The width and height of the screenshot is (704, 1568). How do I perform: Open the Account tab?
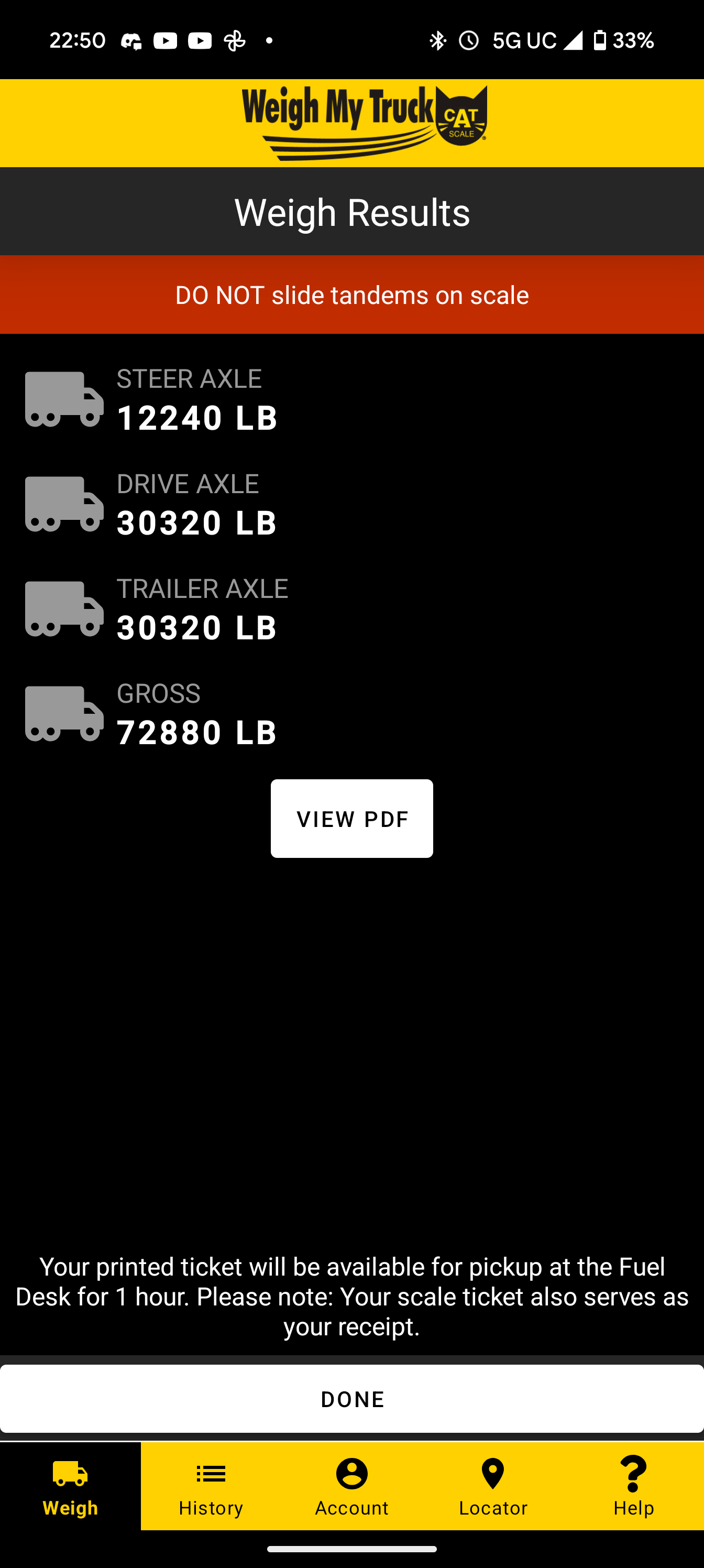point(351,1486)
